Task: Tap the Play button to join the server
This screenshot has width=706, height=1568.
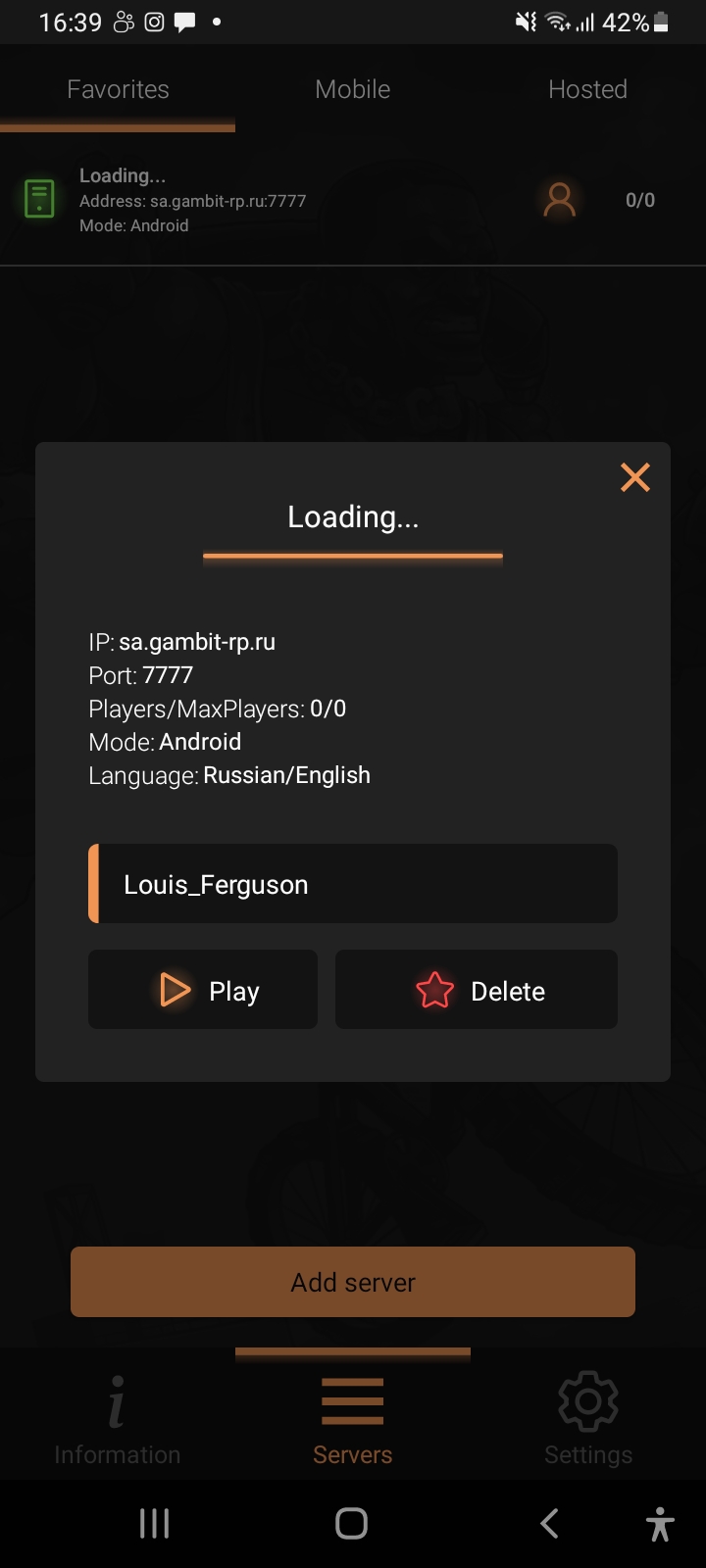Action: tap(203, 990)
